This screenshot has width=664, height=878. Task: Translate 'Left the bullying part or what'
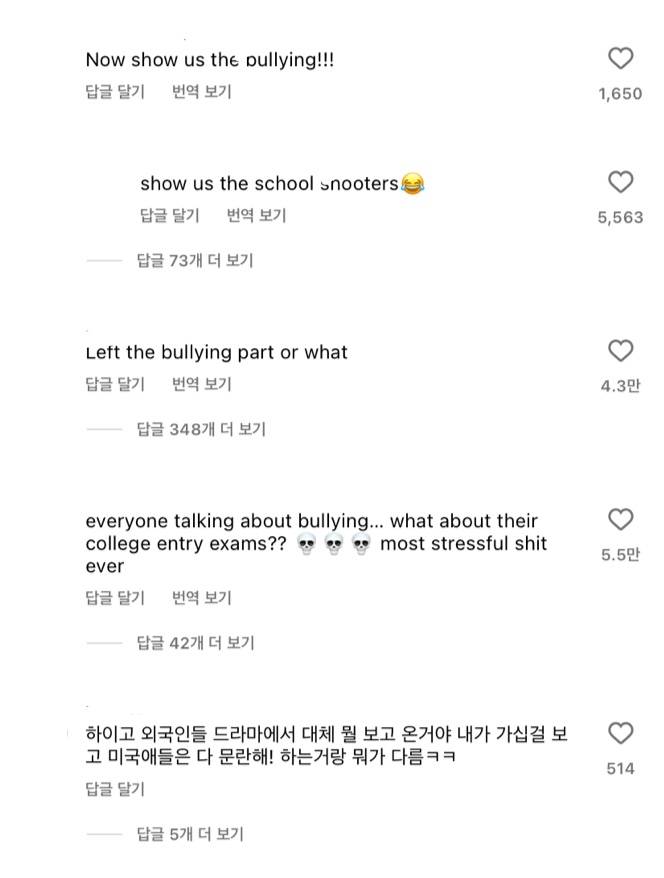pos(201,384)
